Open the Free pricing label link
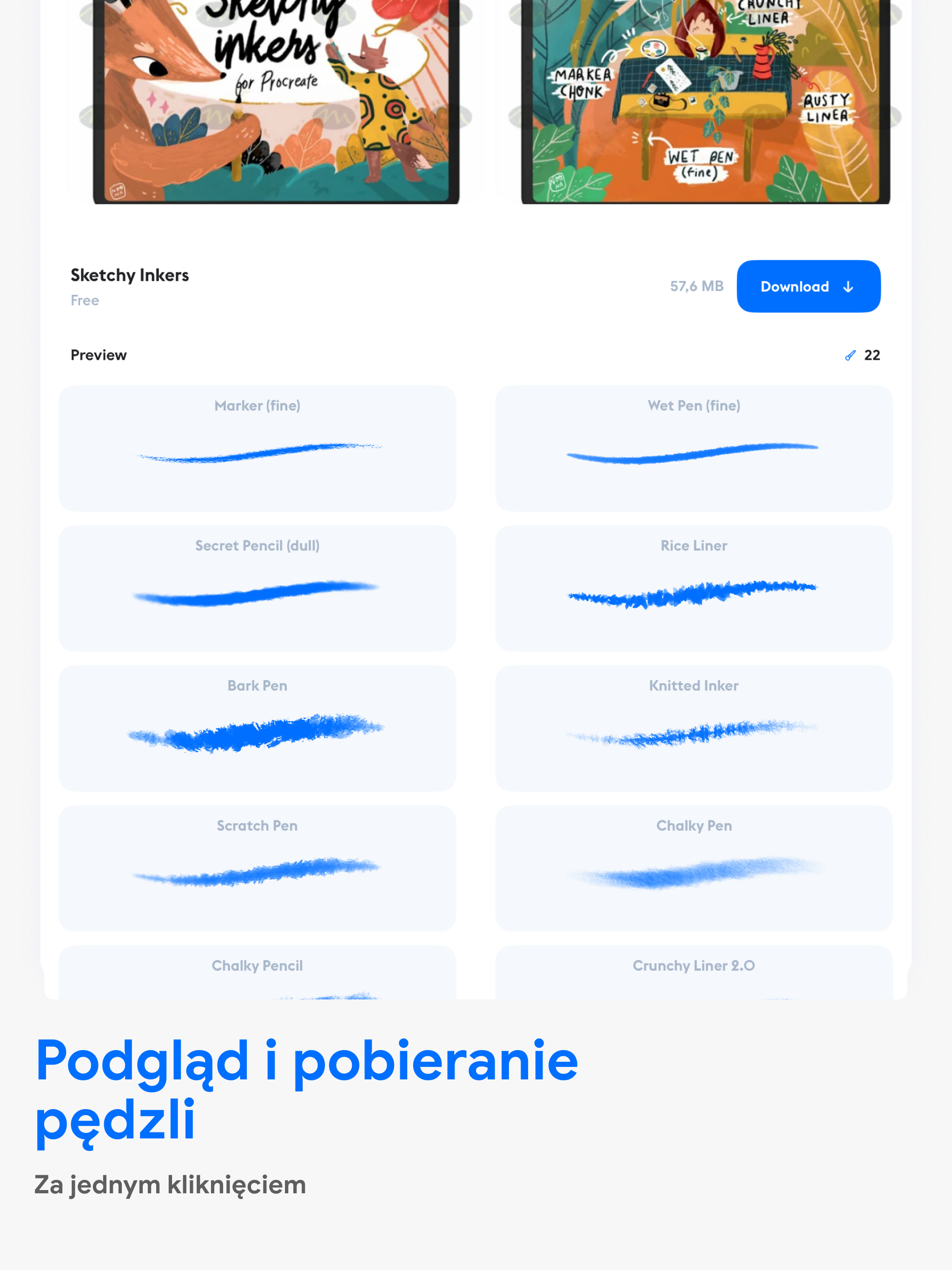 click(85, 300)
